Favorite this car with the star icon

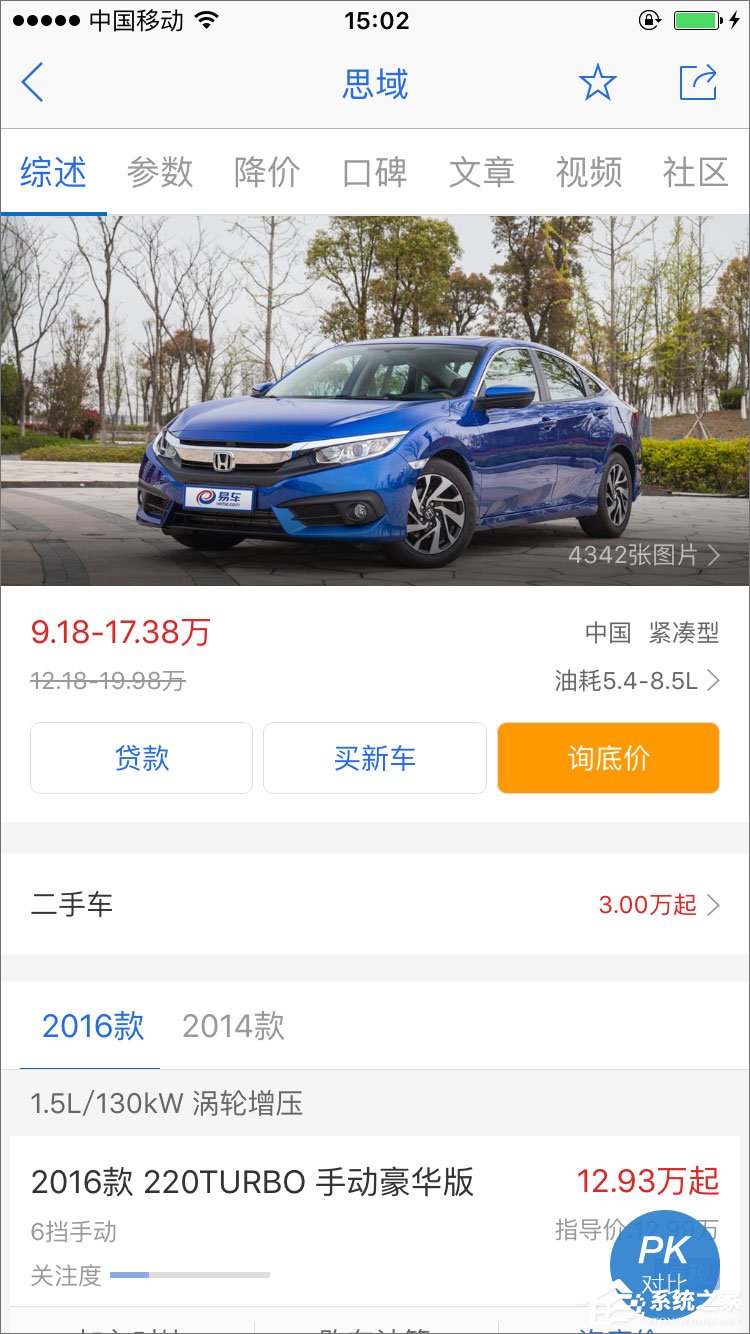pos(597,82)
